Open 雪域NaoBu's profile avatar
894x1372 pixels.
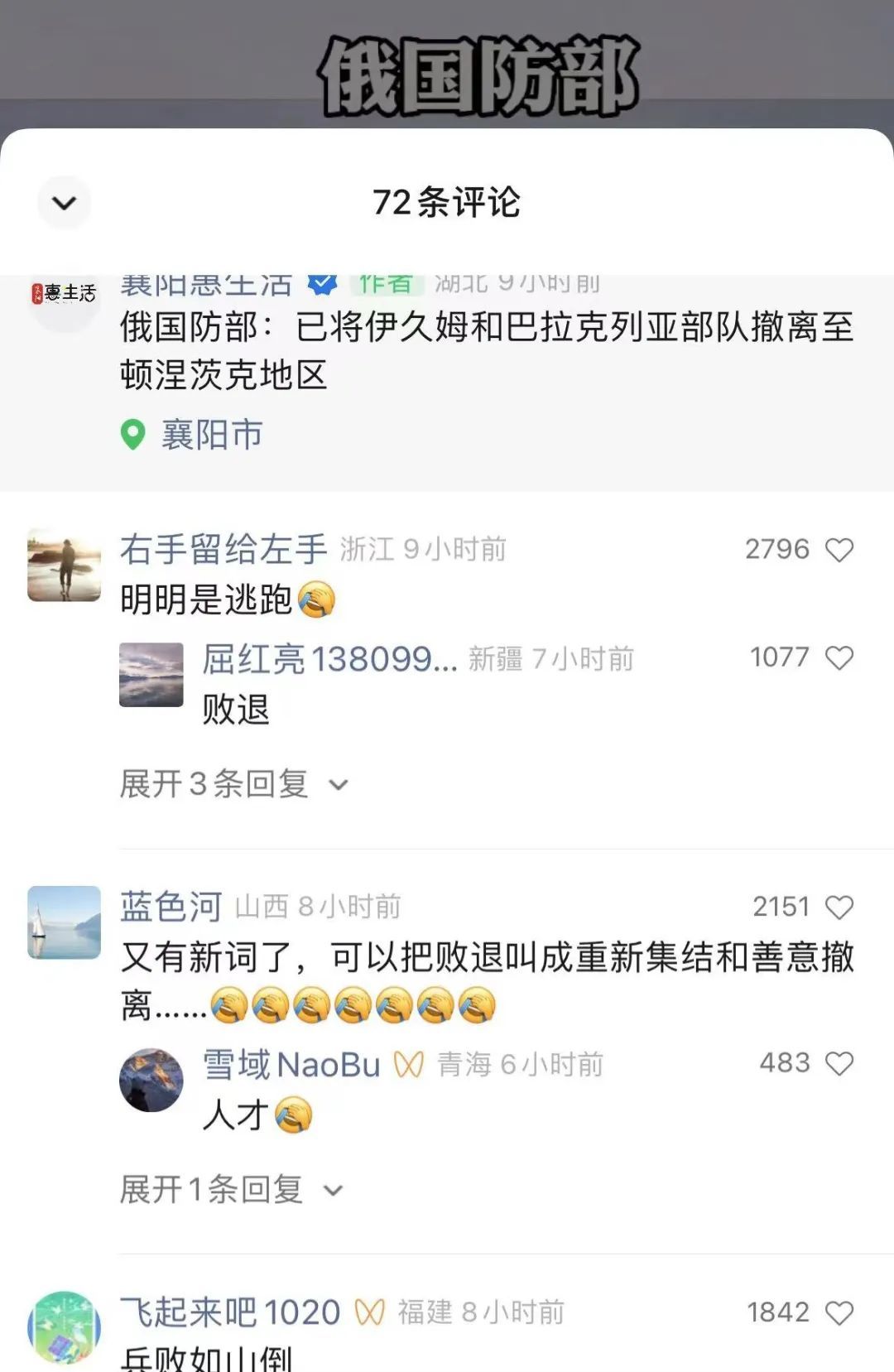pos(151,1080)
